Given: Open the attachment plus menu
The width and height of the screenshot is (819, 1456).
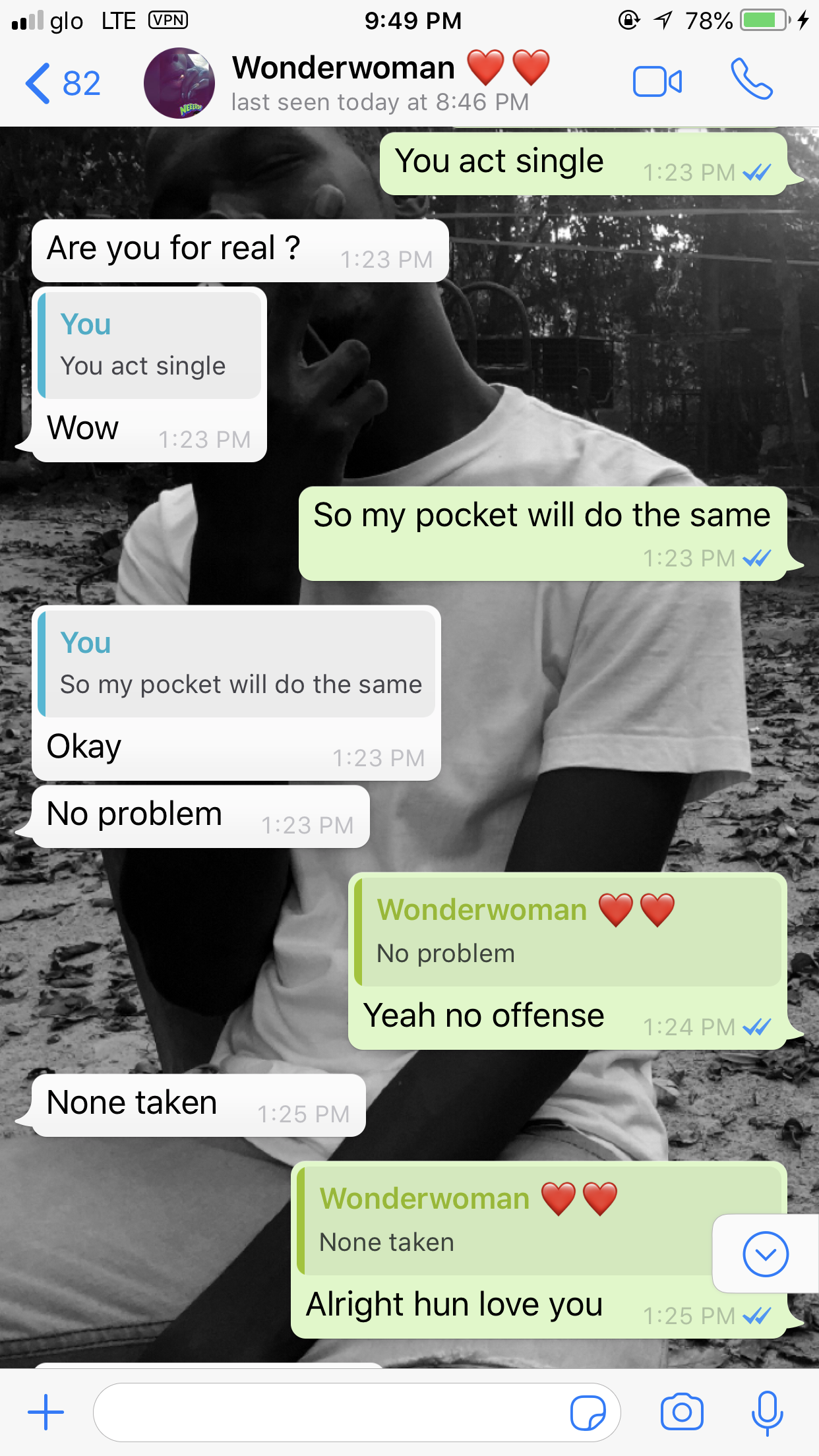Looking at the screenshot, I should coord(45,1412).
